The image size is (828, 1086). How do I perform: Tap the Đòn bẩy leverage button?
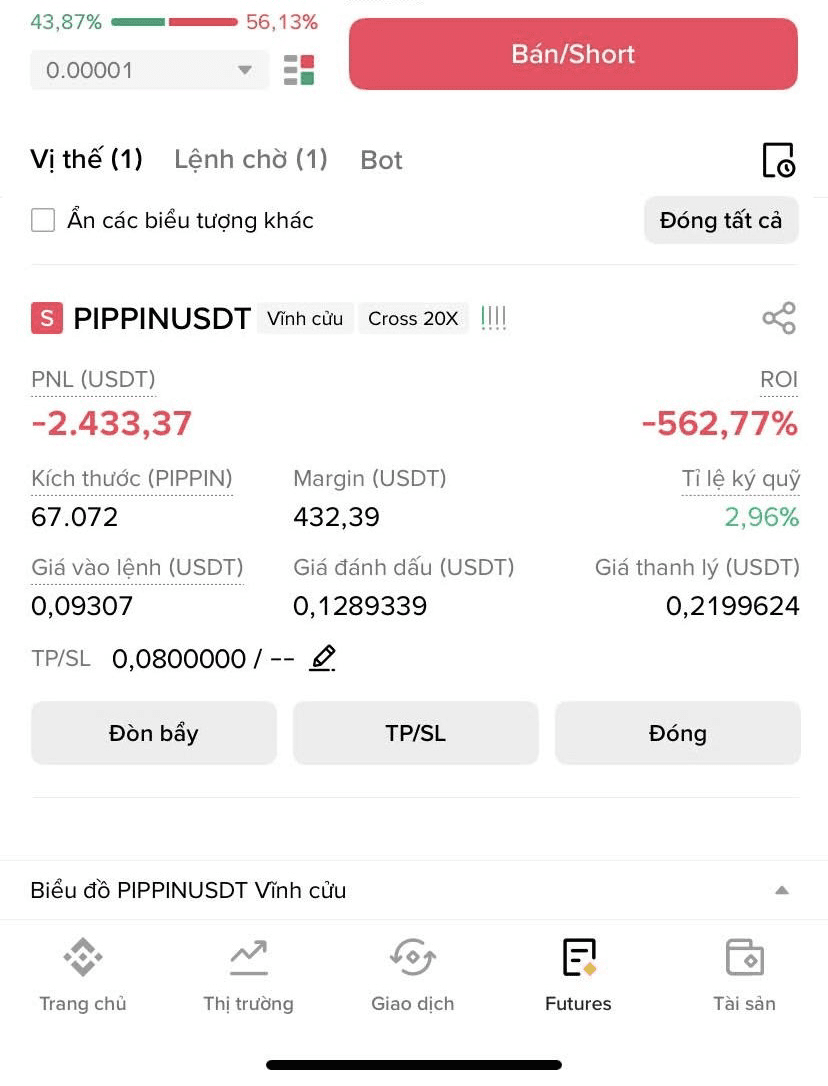[x=154, y=733]
